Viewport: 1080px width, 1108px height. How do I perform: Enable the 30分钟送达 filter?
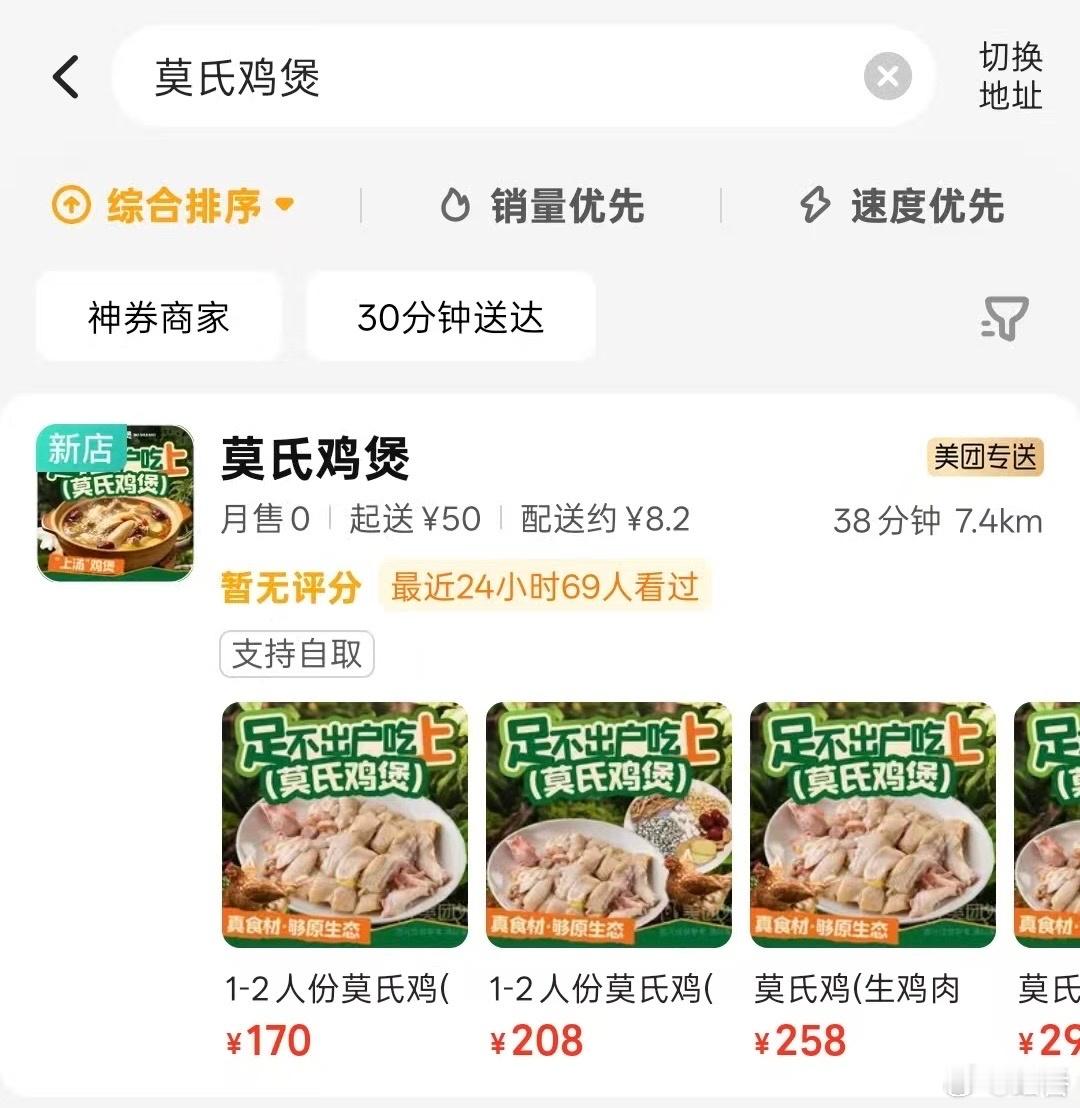click(x=451, y=316)
